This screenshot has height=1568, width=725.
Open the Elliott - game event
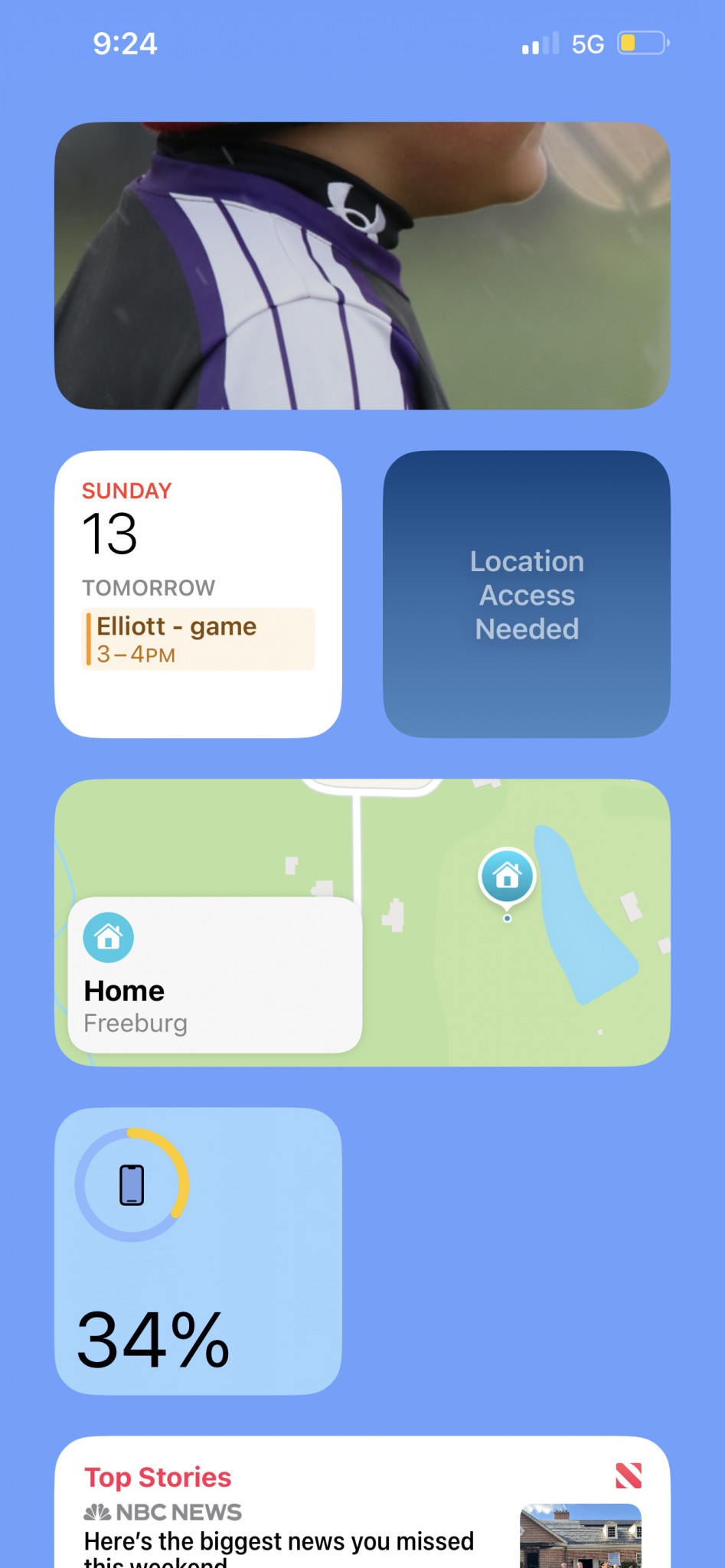click(198, 639)
